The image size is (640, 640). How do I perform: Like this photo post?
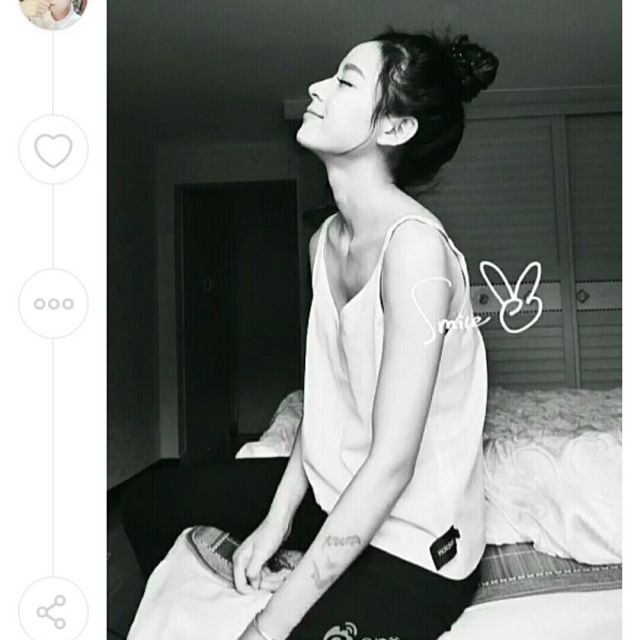[53, 150]
